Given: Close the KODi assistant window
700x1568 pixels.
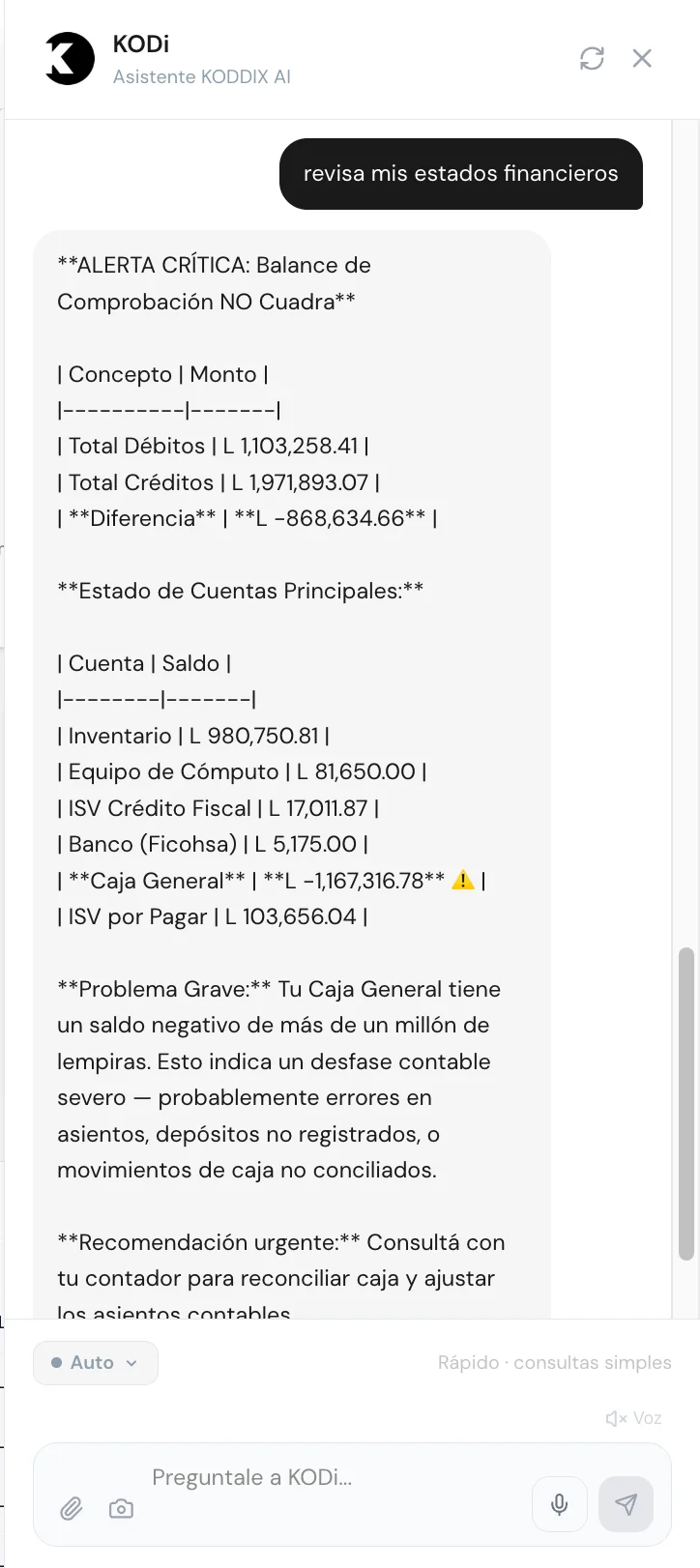Looking at the screenshot, I should [x=642, y=58].
